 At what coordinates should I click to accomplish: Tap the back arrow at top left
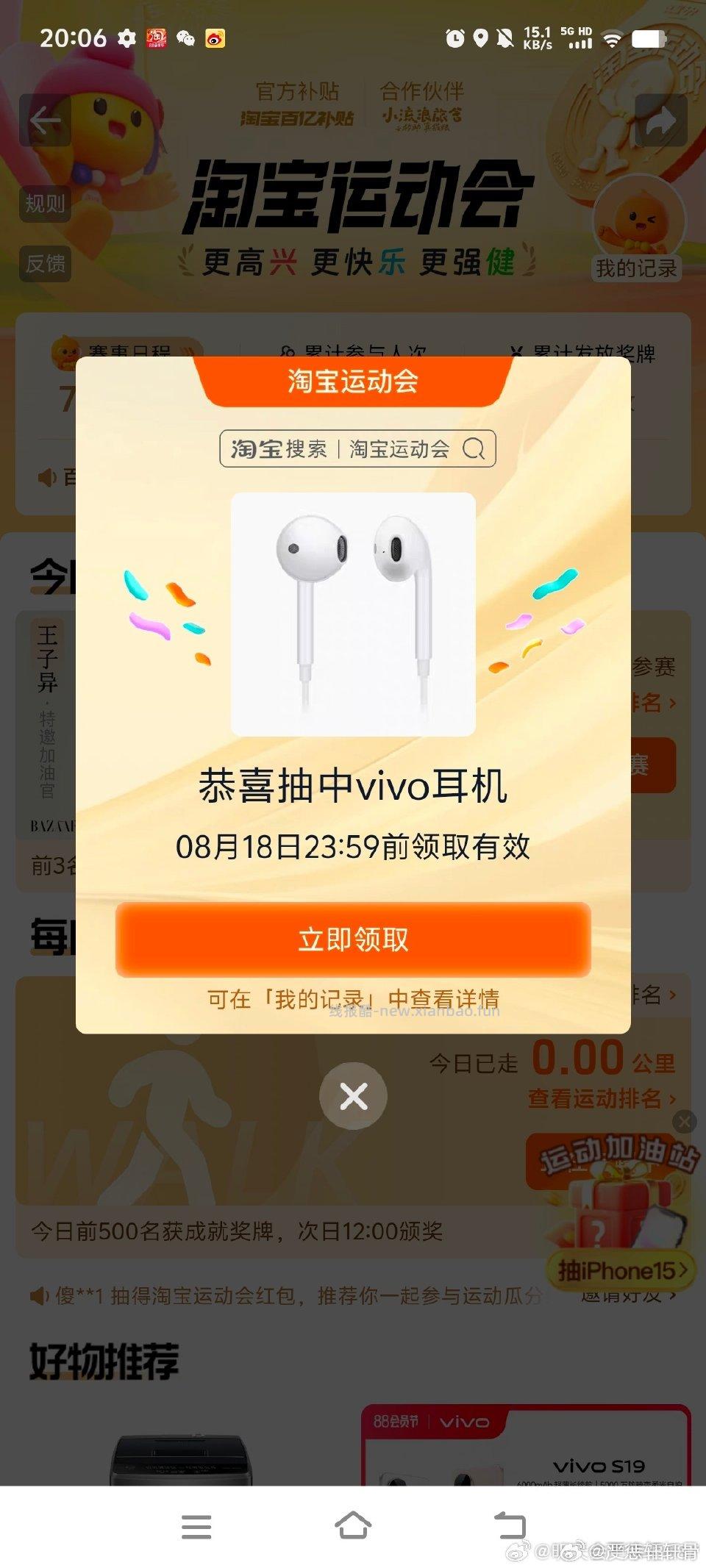click(44, 121)
